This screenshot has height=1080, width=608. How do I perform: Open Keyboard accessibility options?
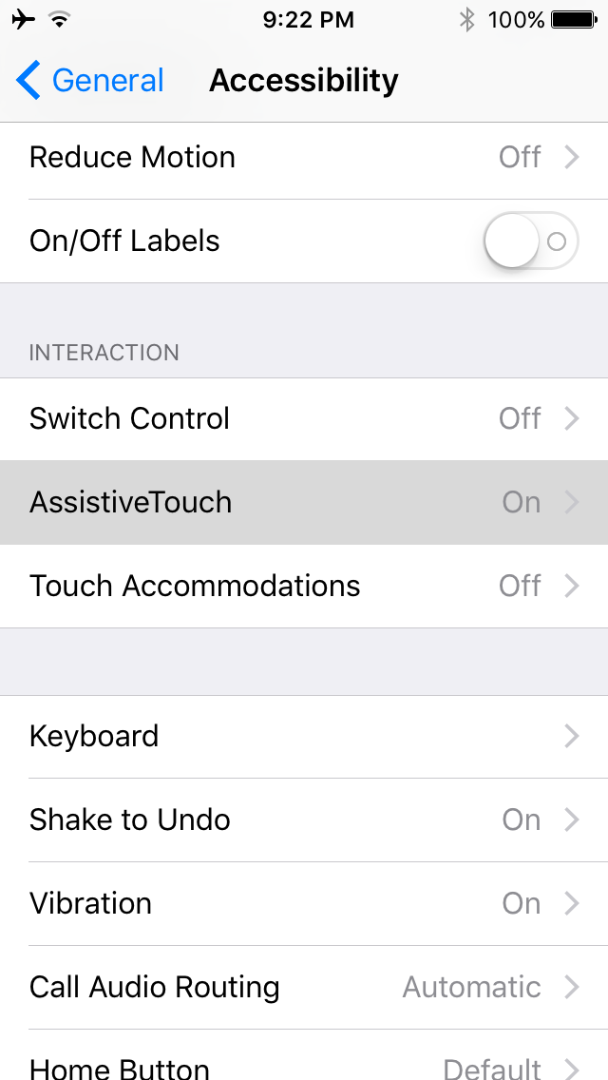point(304,737)
